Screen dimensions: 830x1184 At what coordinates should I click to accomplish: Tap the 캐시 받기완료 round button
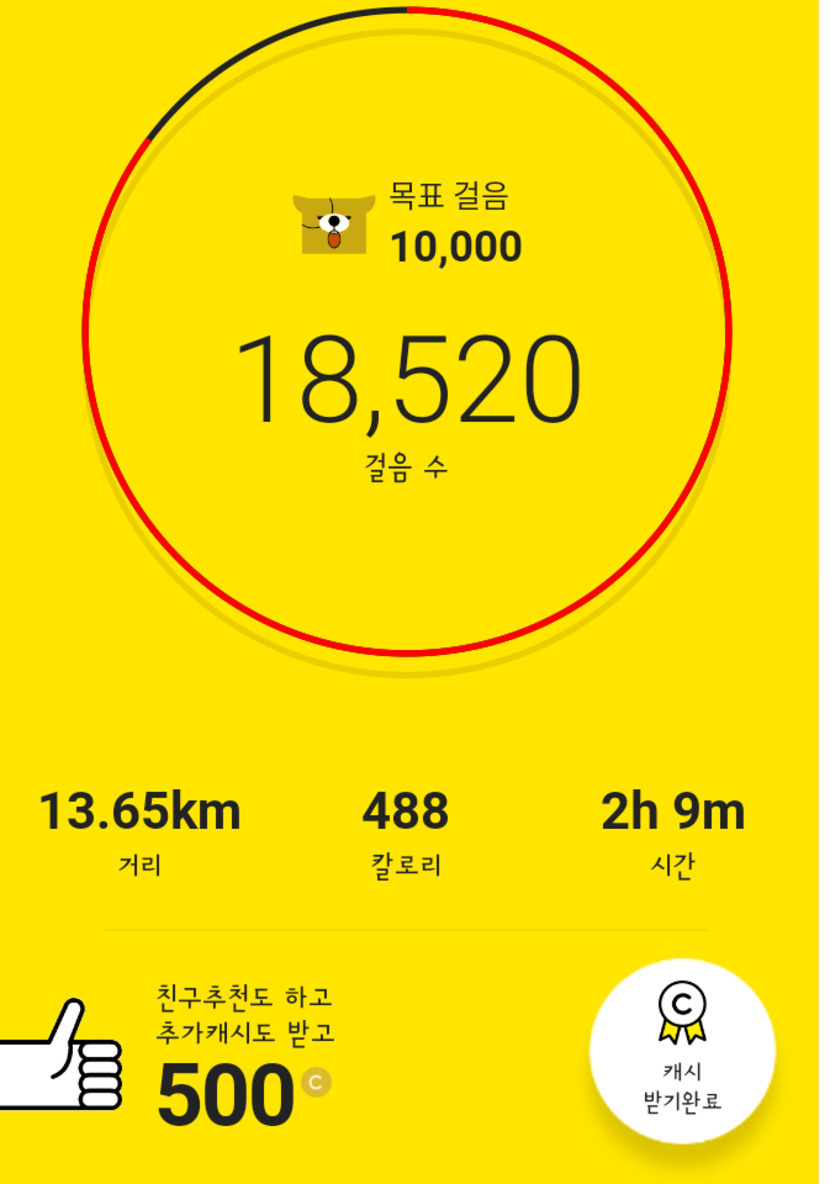point(682,1050)
